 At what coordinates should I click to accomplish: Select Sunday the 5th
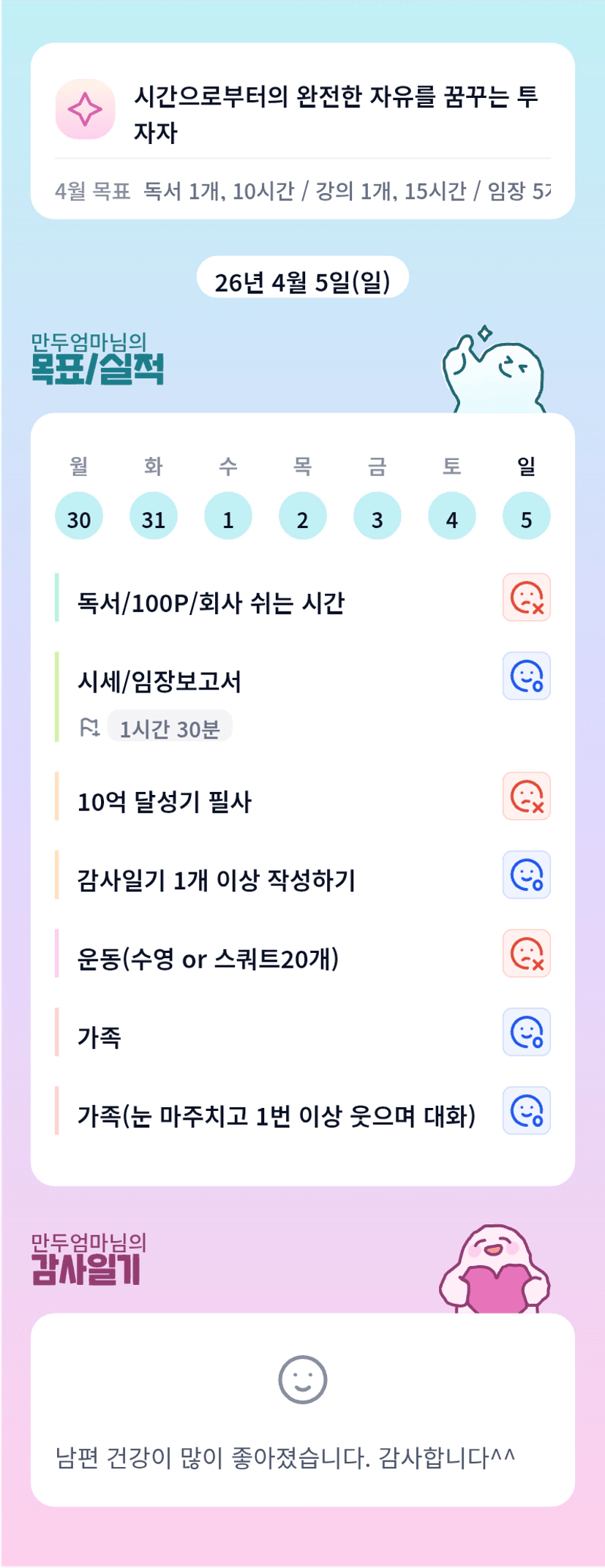[x=527, y=516]
